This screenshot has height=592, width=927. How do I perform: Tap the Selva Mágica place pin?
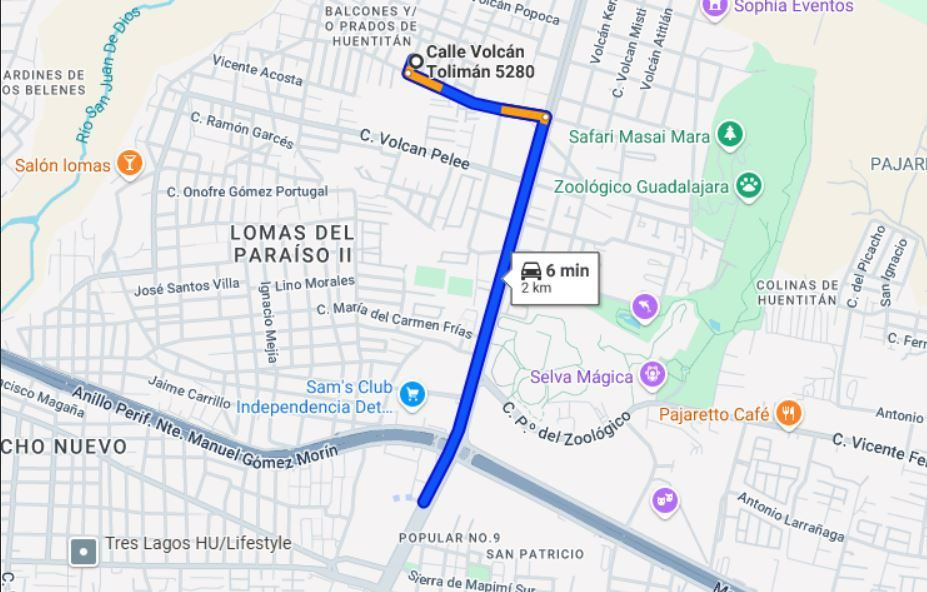653,375
